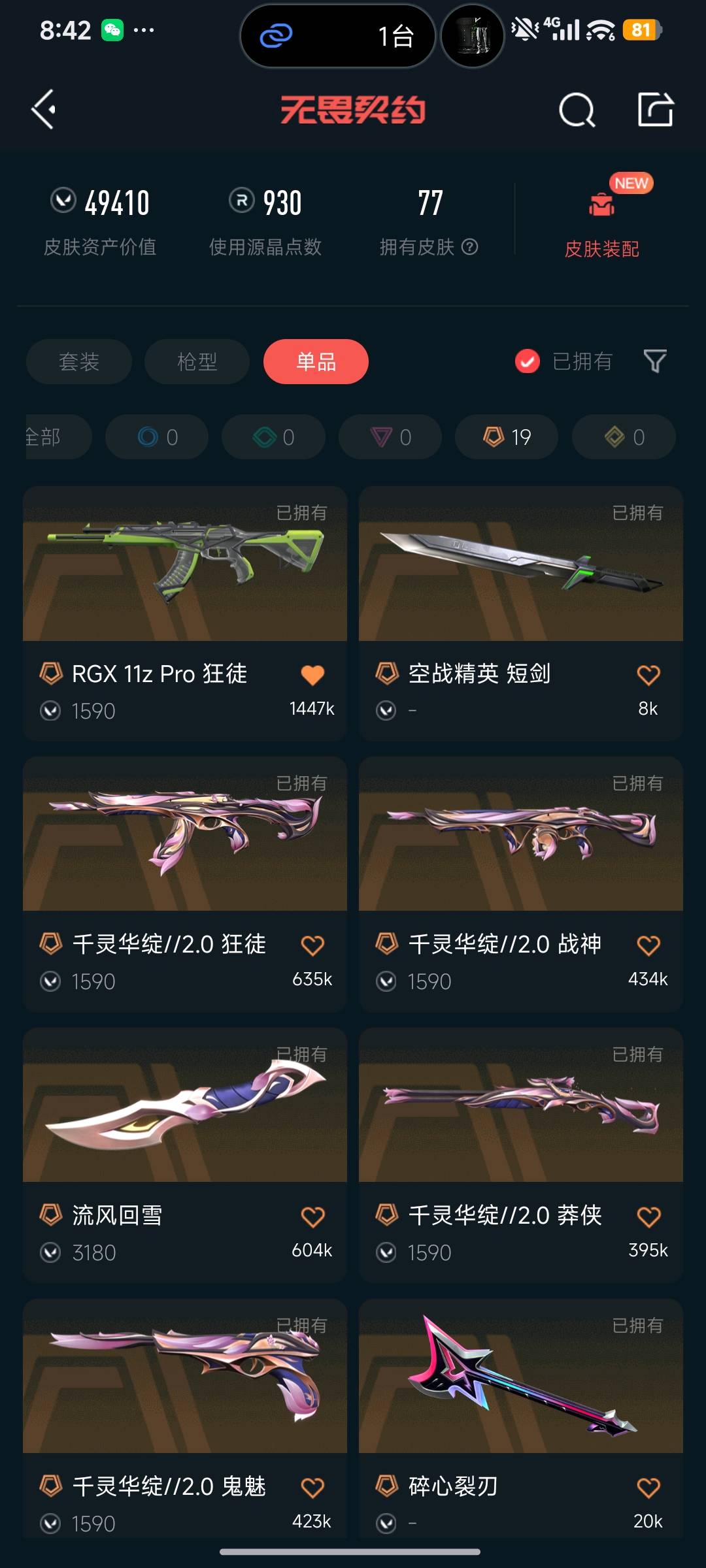Open the filter funnel icon
Screen dimensions: 706x1568
pos(655,361)
